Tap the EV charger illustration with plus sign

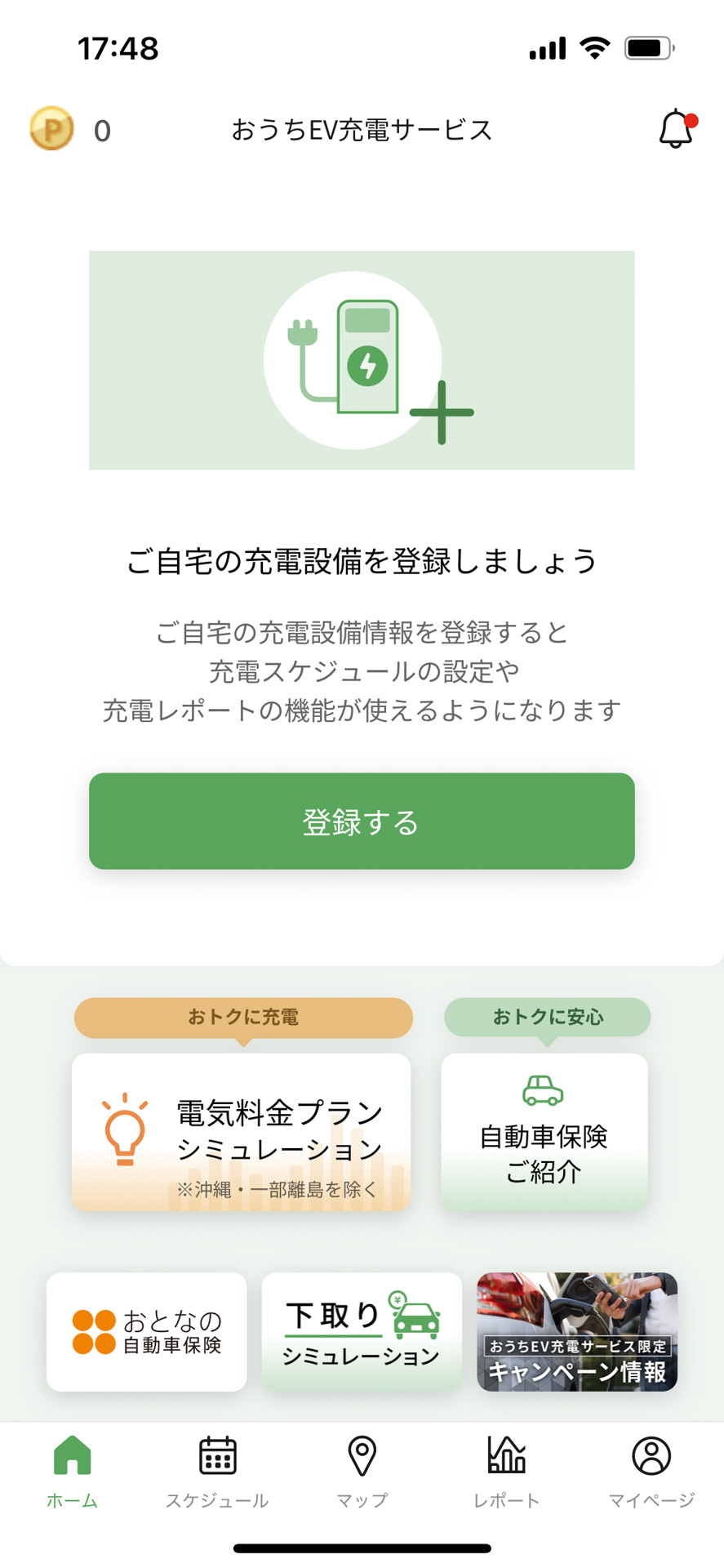(x=362, y=359)
